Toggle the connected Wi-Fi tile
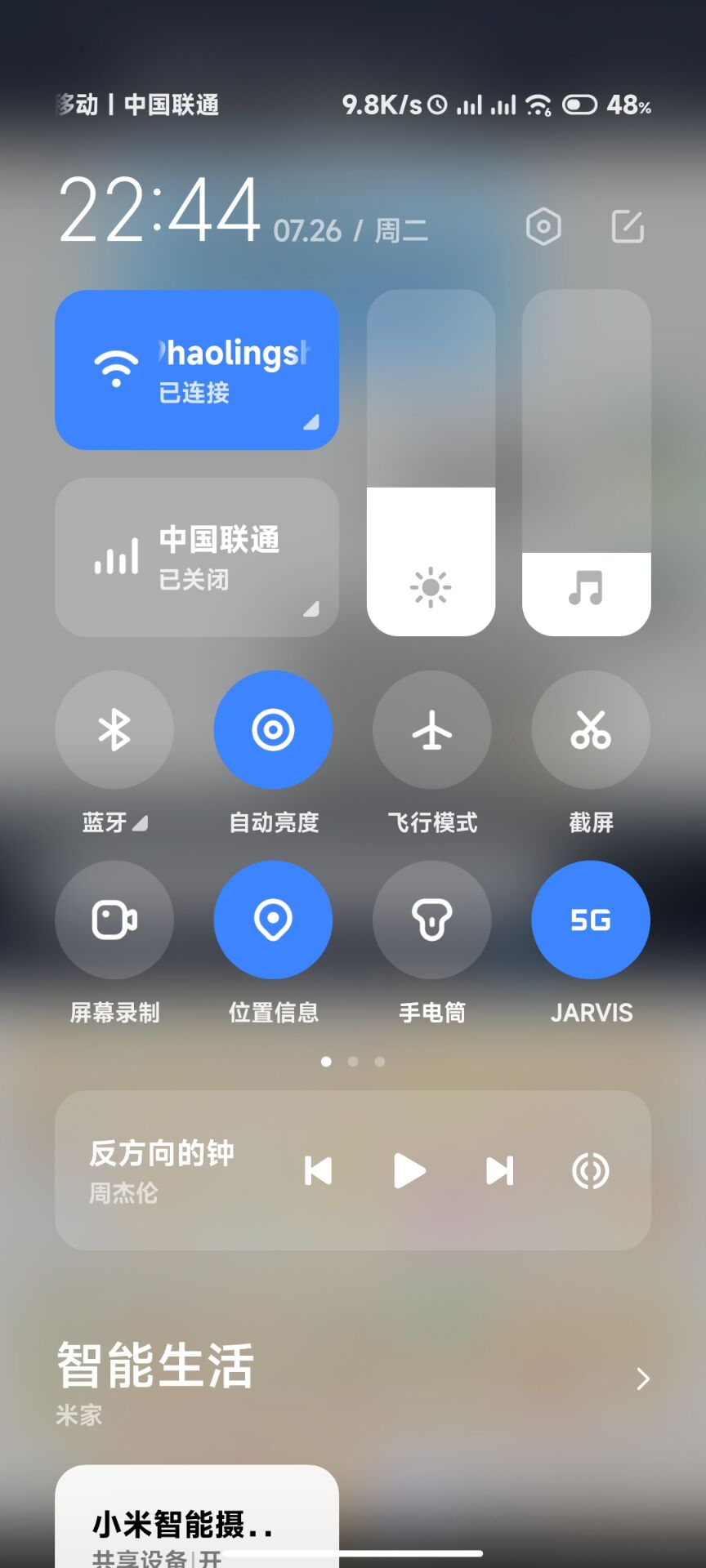The height and width of the screenshot is (1568, 706). pos(196,370)
